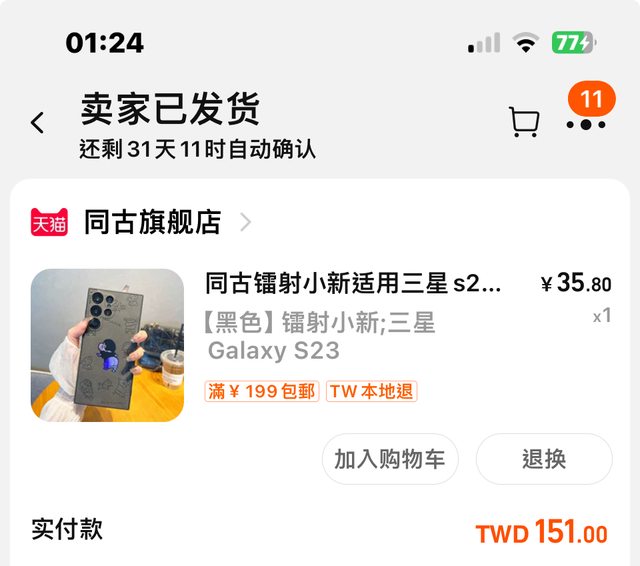The image size is (640, 566).
Task: Go back using the top-left arrow
Action: click(38, 123)
